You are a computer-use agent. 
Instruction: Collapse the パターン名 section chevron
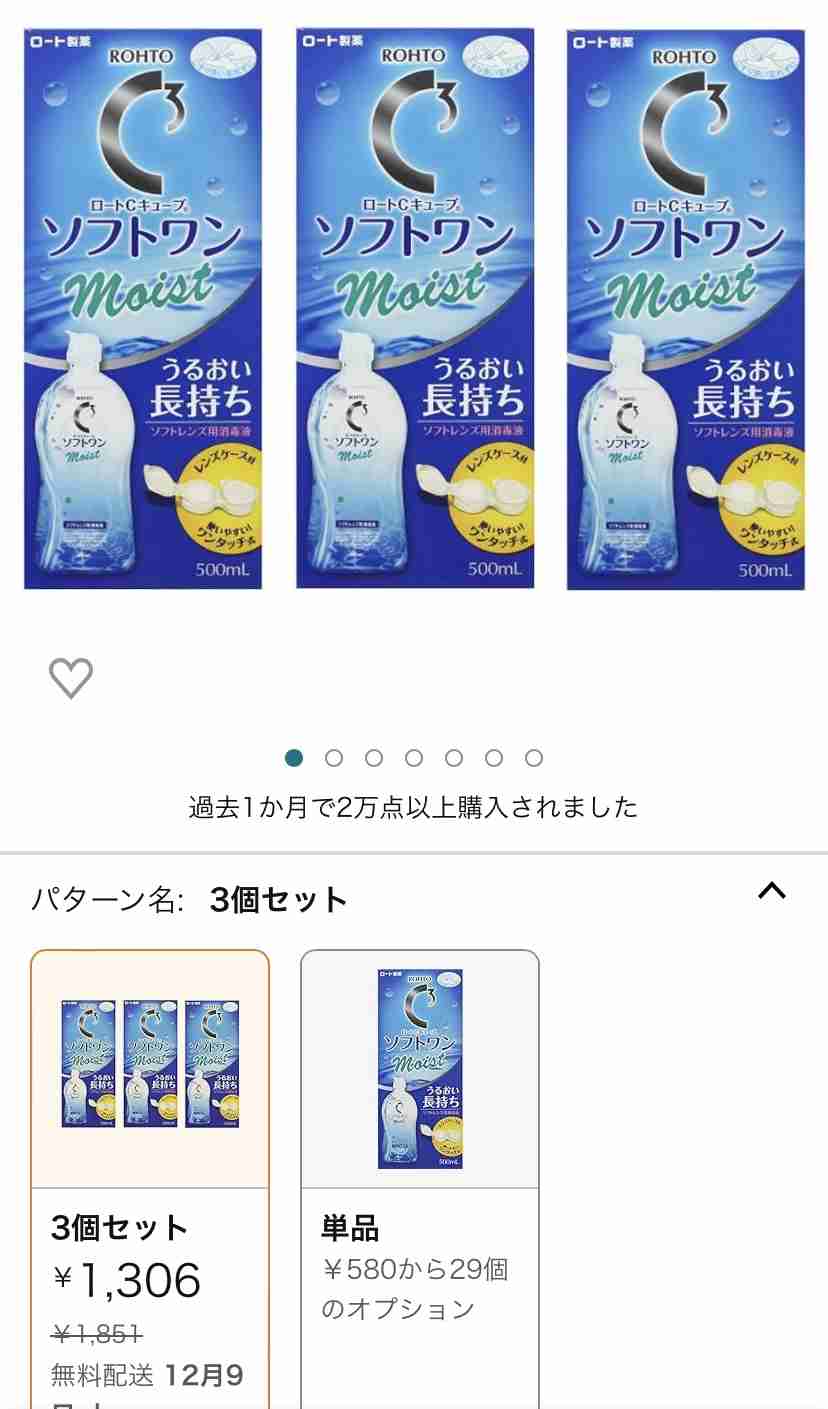772,890
